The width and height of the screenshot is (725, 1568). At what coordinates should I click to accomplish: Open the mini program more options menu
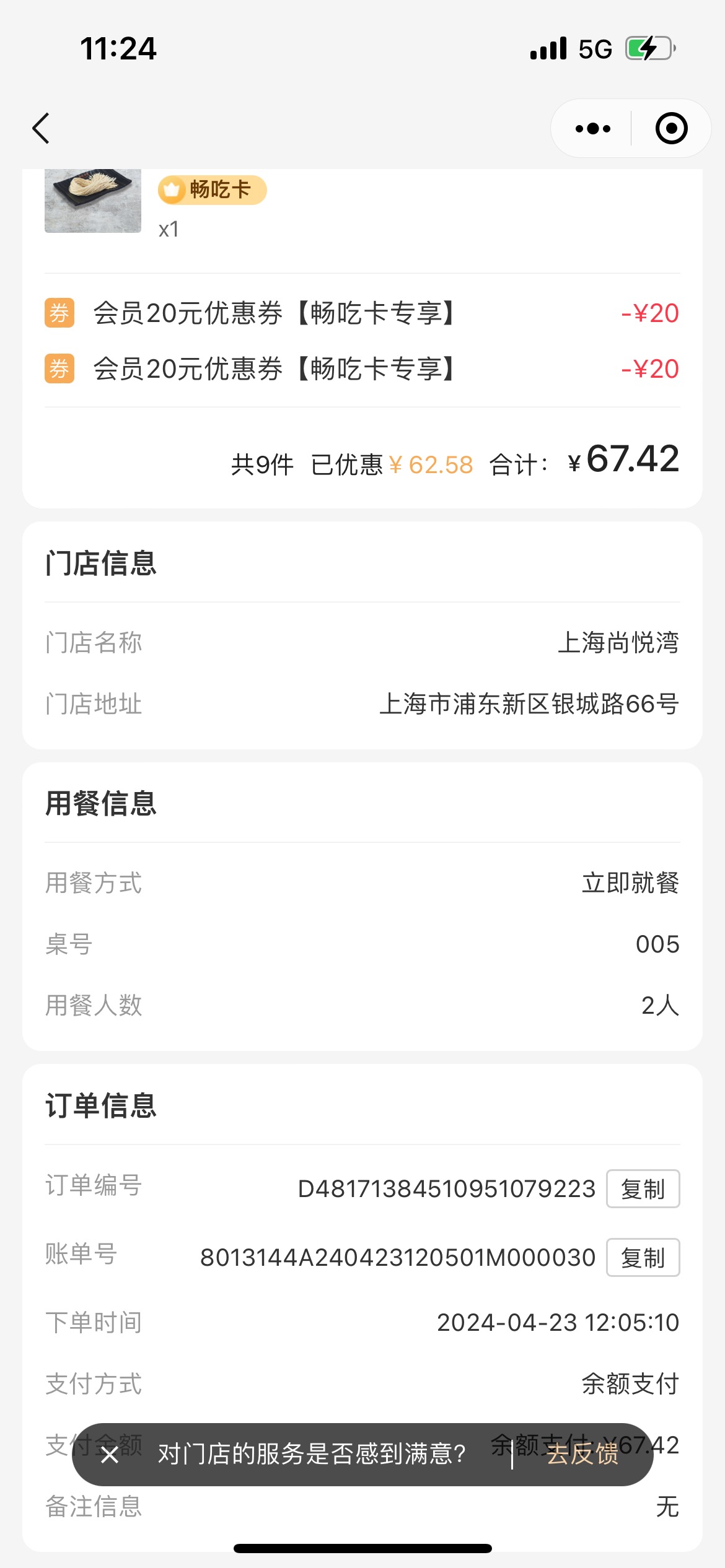pyautogui.click(x=592, y=128)
